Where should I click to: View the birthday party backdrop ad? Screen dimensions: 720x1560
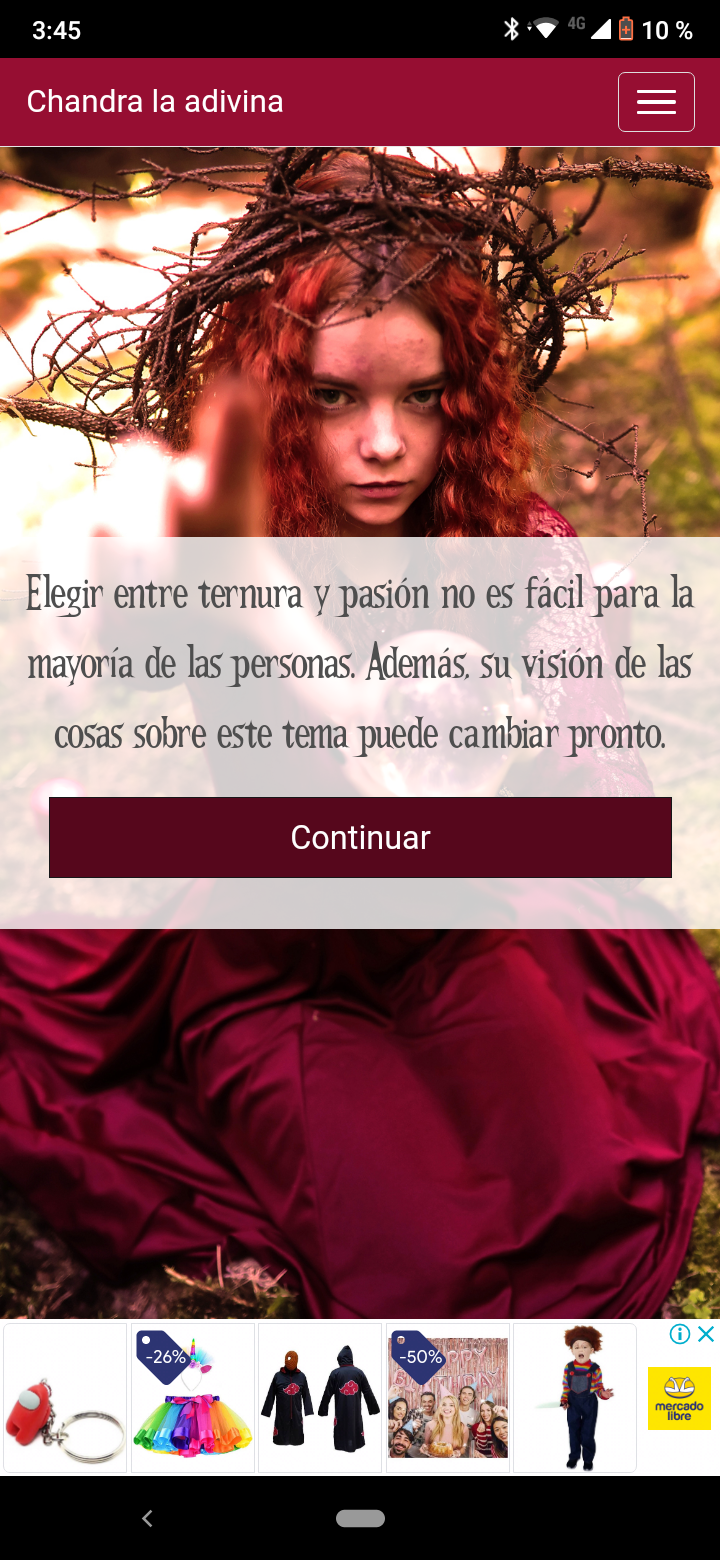448,1398
